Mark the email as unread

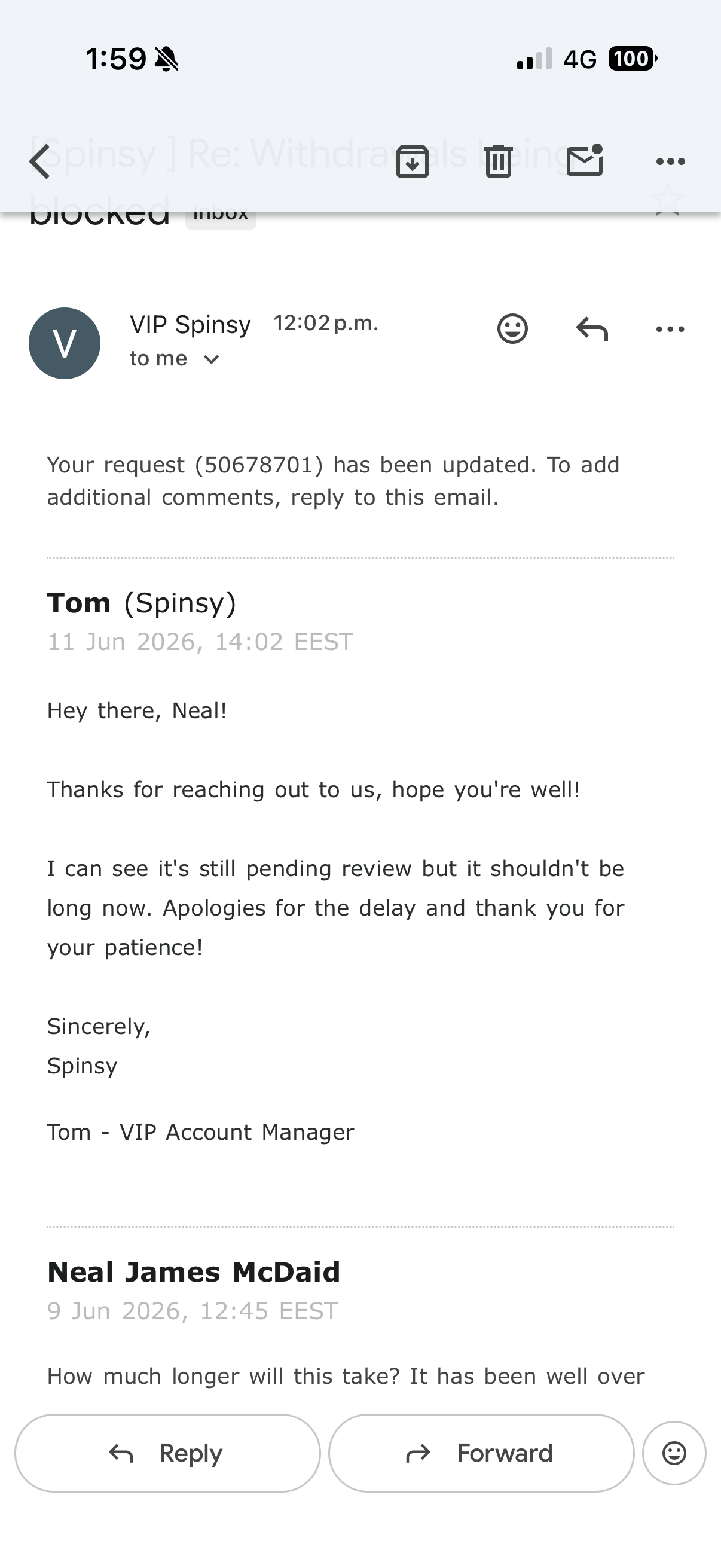585,161
